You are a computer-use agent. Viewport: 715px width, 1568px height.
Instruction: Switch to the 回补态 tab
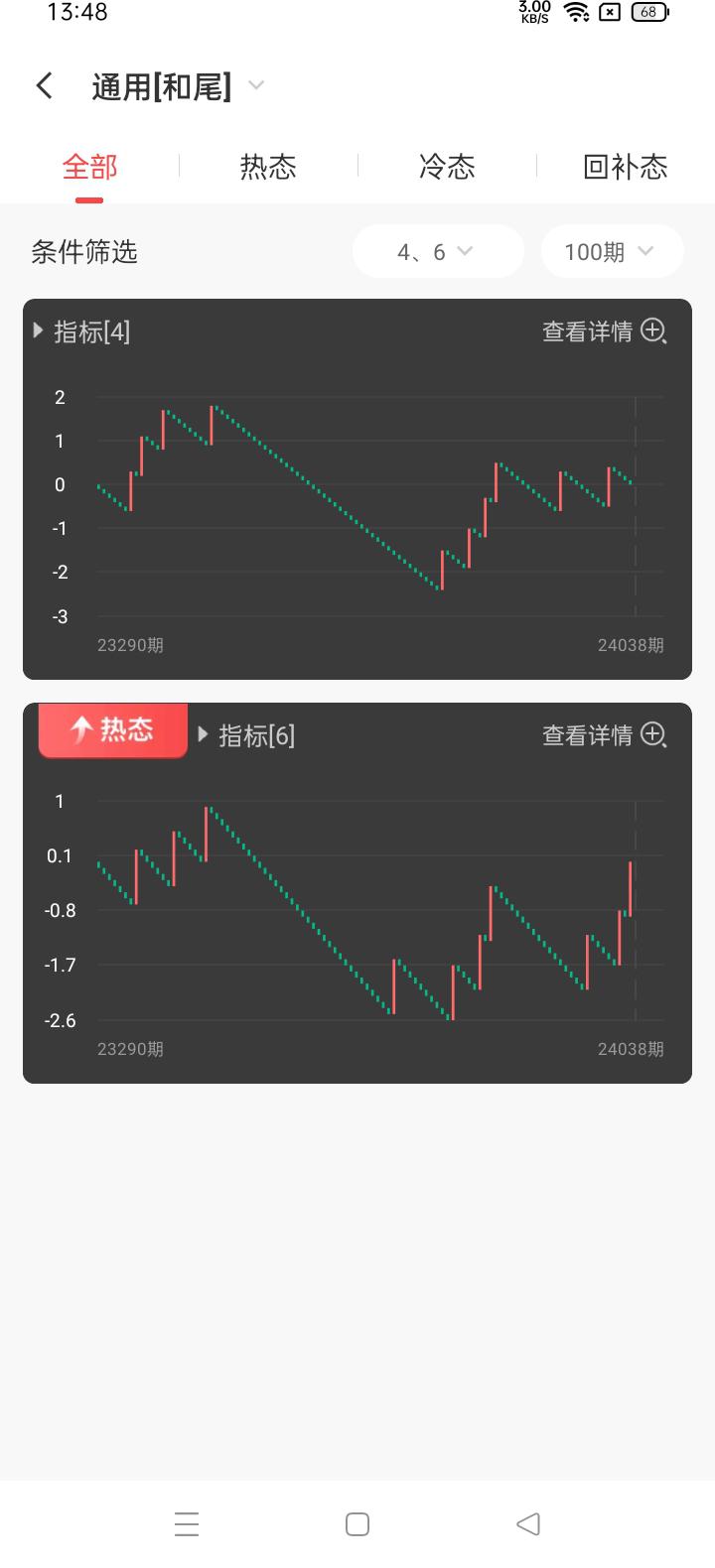625,167
